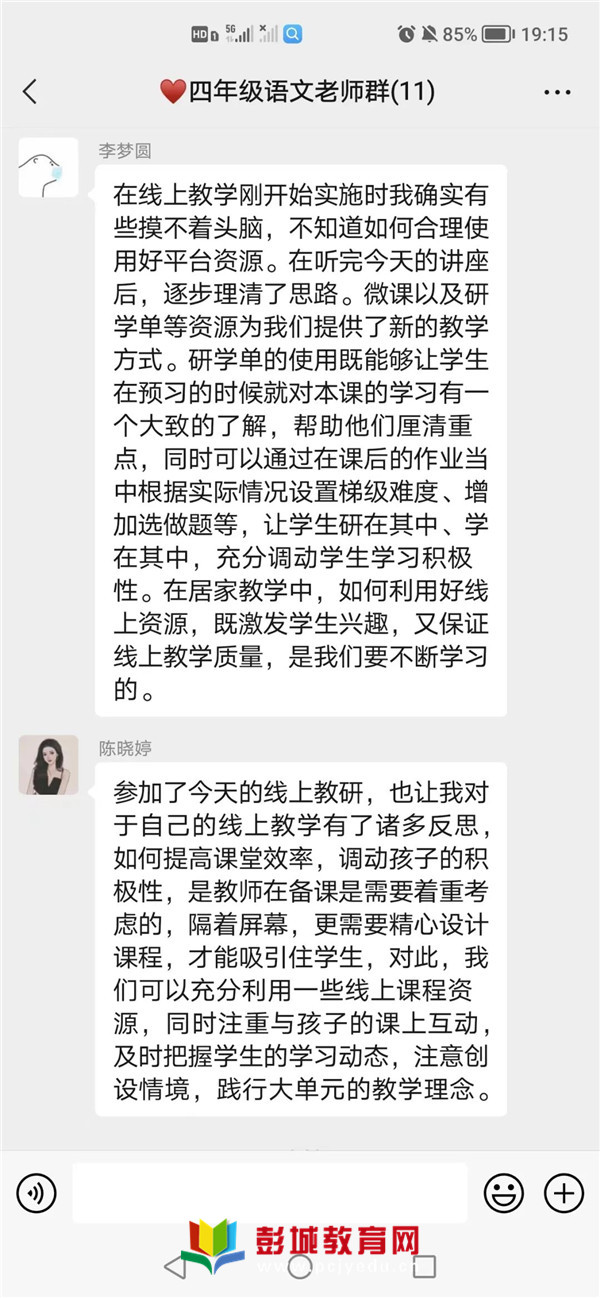Viewport: 600px width, 1298px height.
Task: Open the emoji picker
Action: coord(504,1192)
